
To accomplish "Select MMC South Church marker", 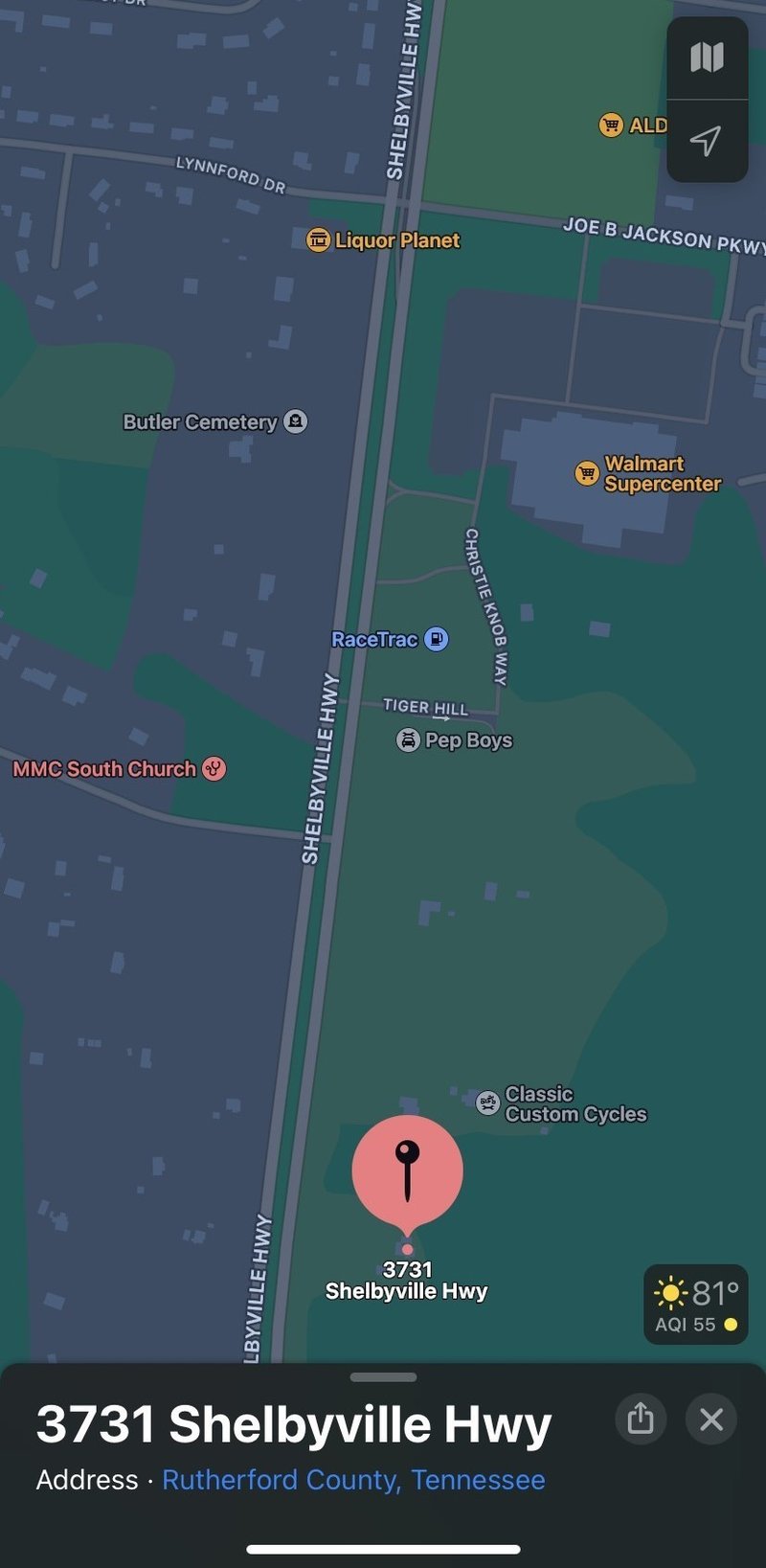I will (x=214, y=768).
